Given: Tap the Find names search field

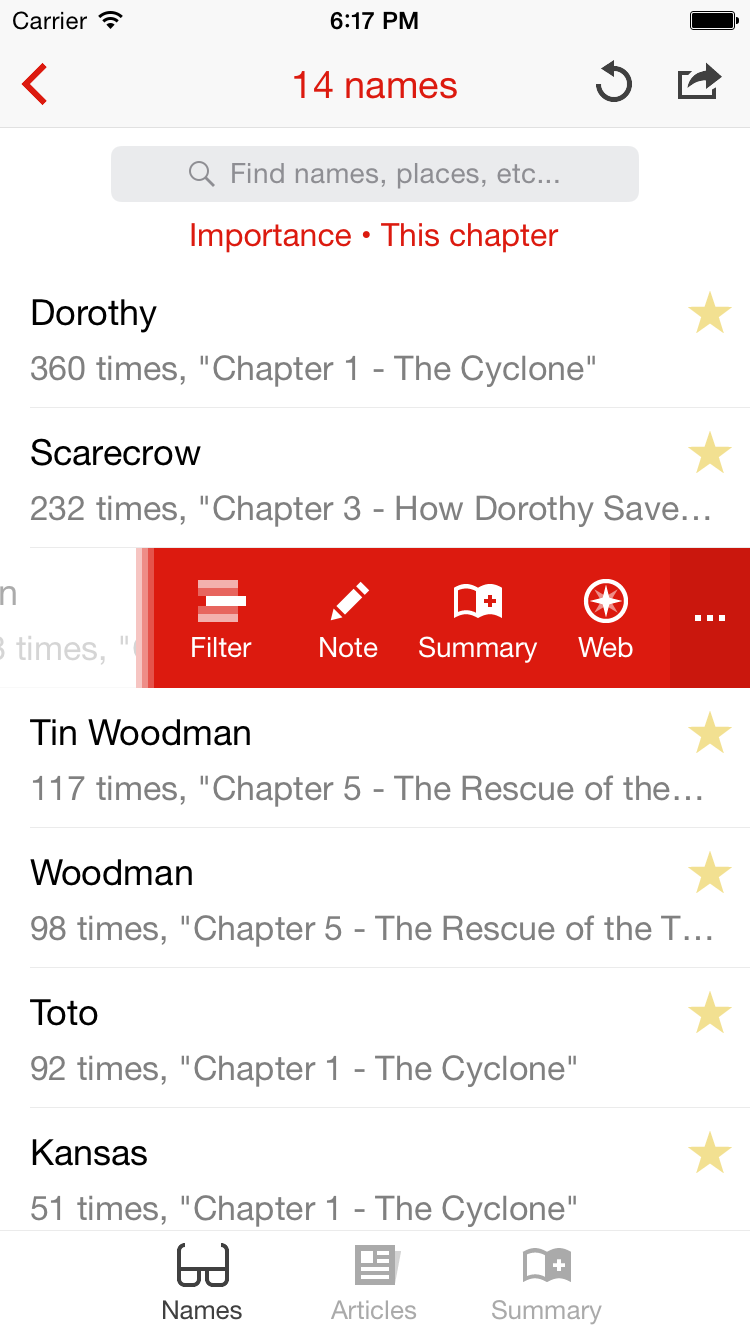Looking at the screenshot, I should 375,174.
